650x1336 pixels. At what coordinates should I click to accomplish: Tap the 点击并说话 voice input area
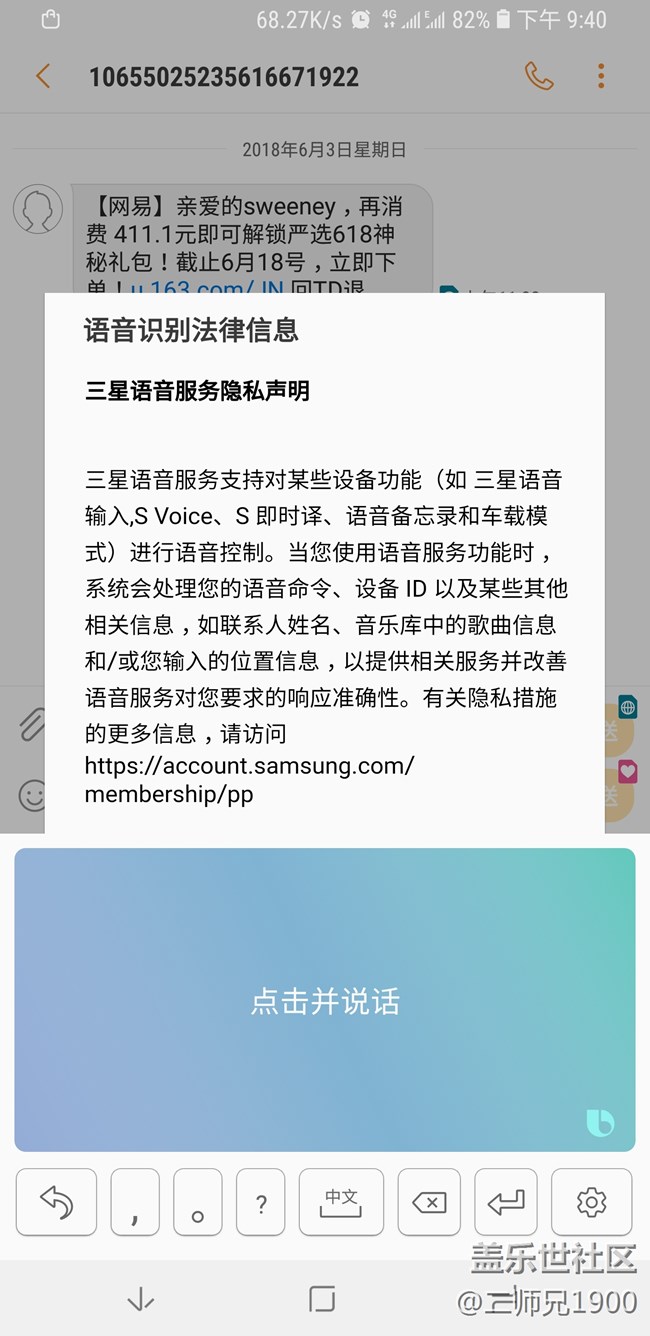point(325,1000)
